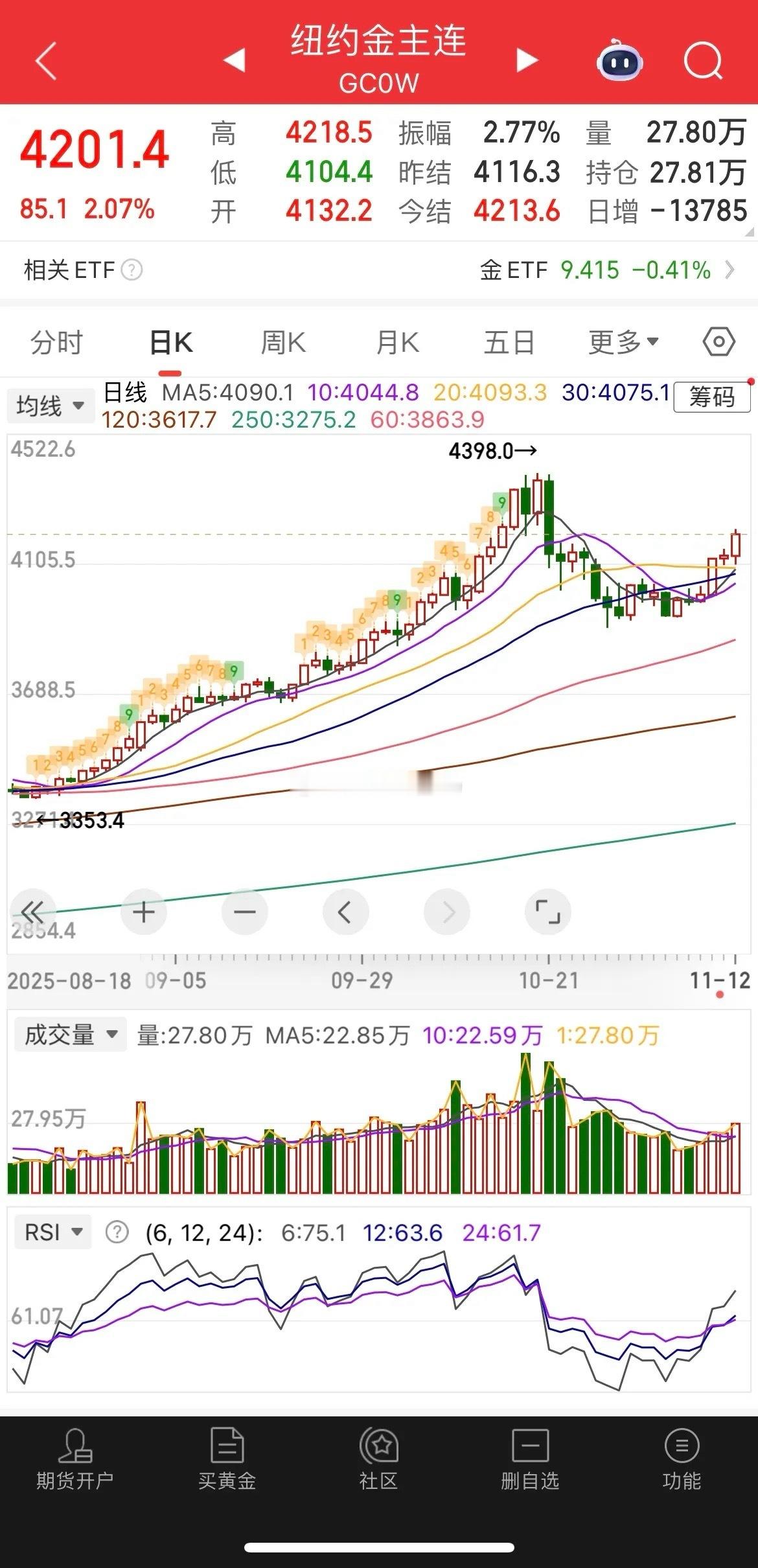Switch to the next contract with right triangle

(527, 60)
